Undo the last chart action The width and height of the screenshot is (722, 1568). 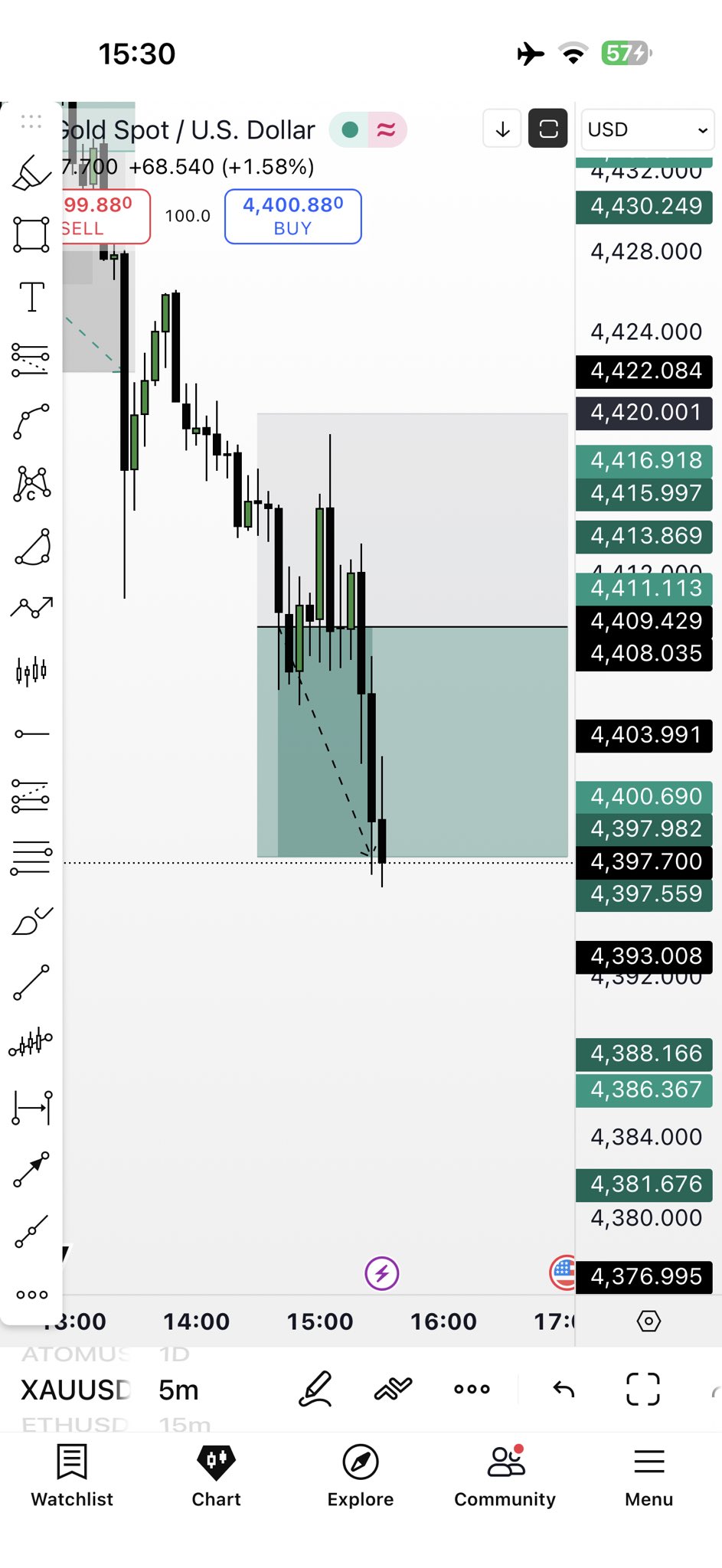point(564,1389)
